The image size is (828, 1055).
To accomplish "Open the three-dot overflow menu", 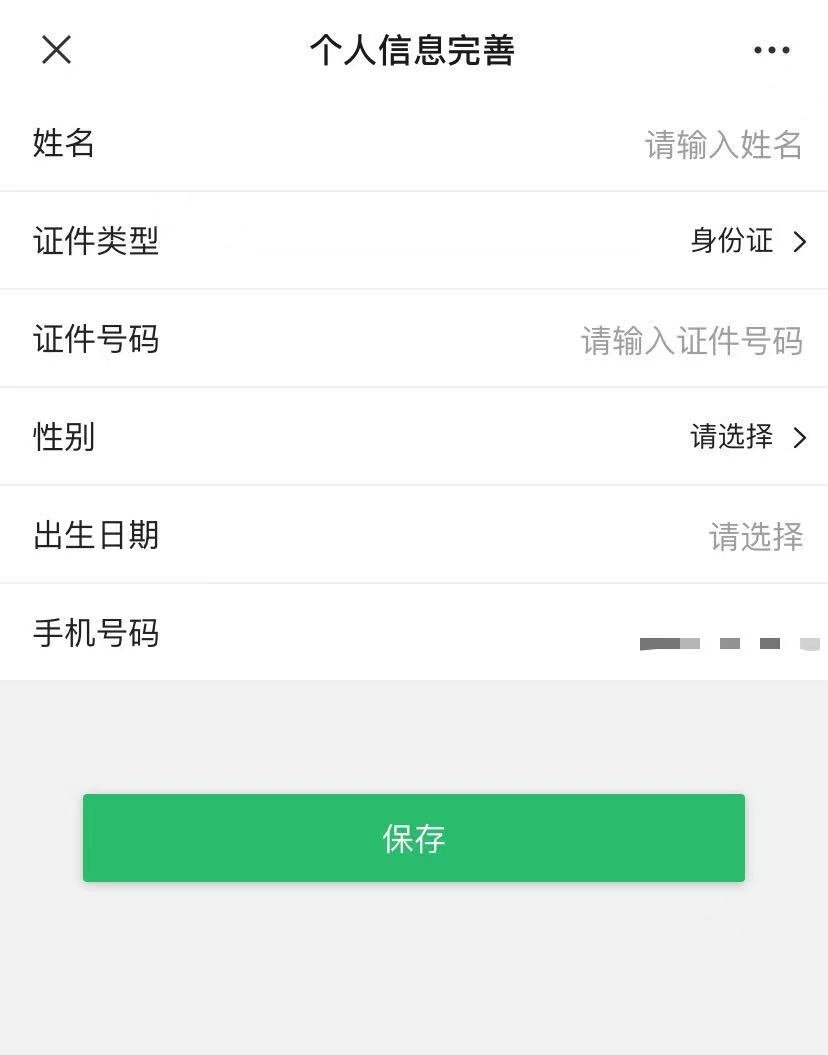I will (x=771, y=50).
